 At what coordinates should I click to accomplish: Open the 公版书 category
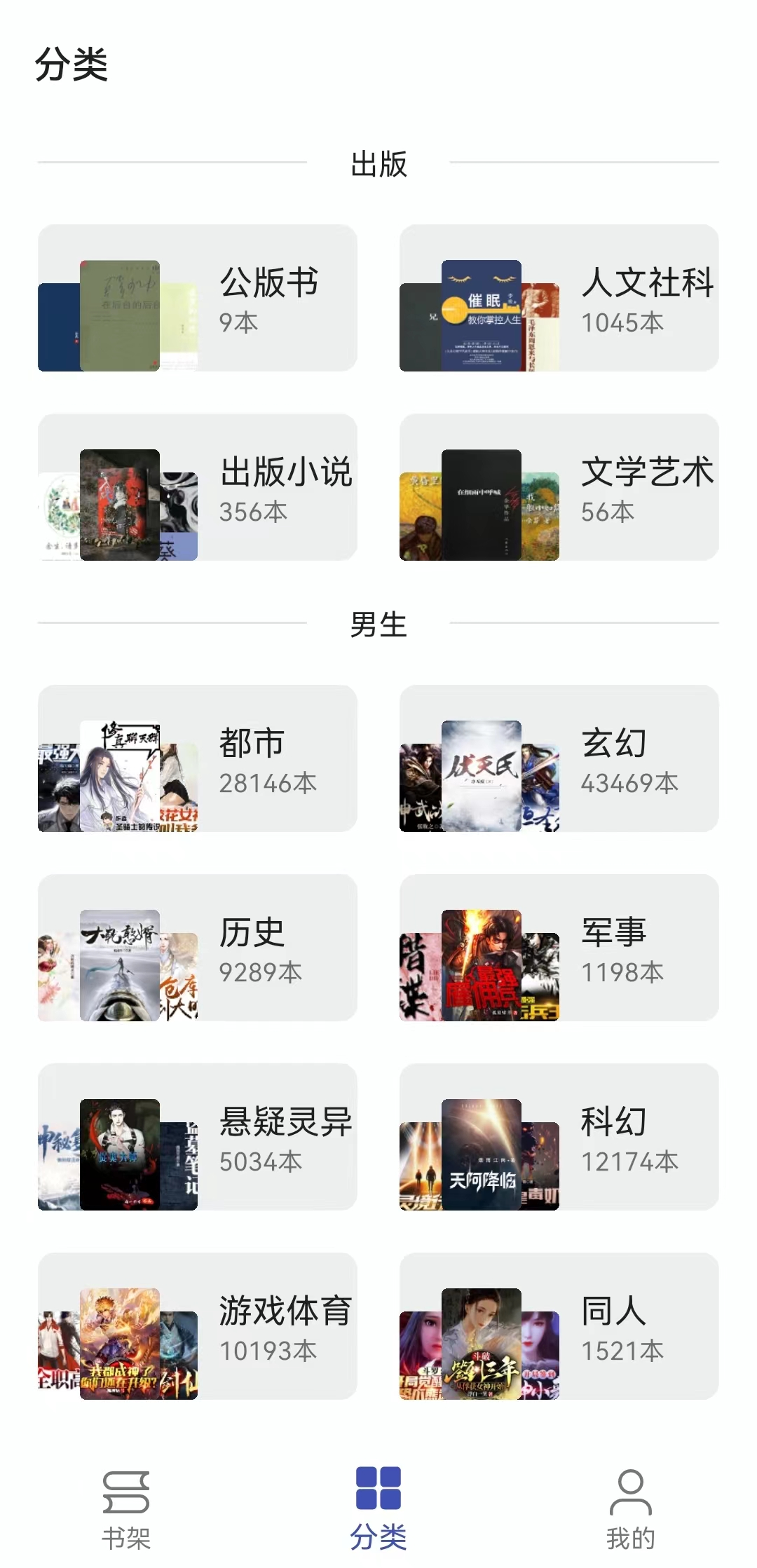(x=198, y=298)
